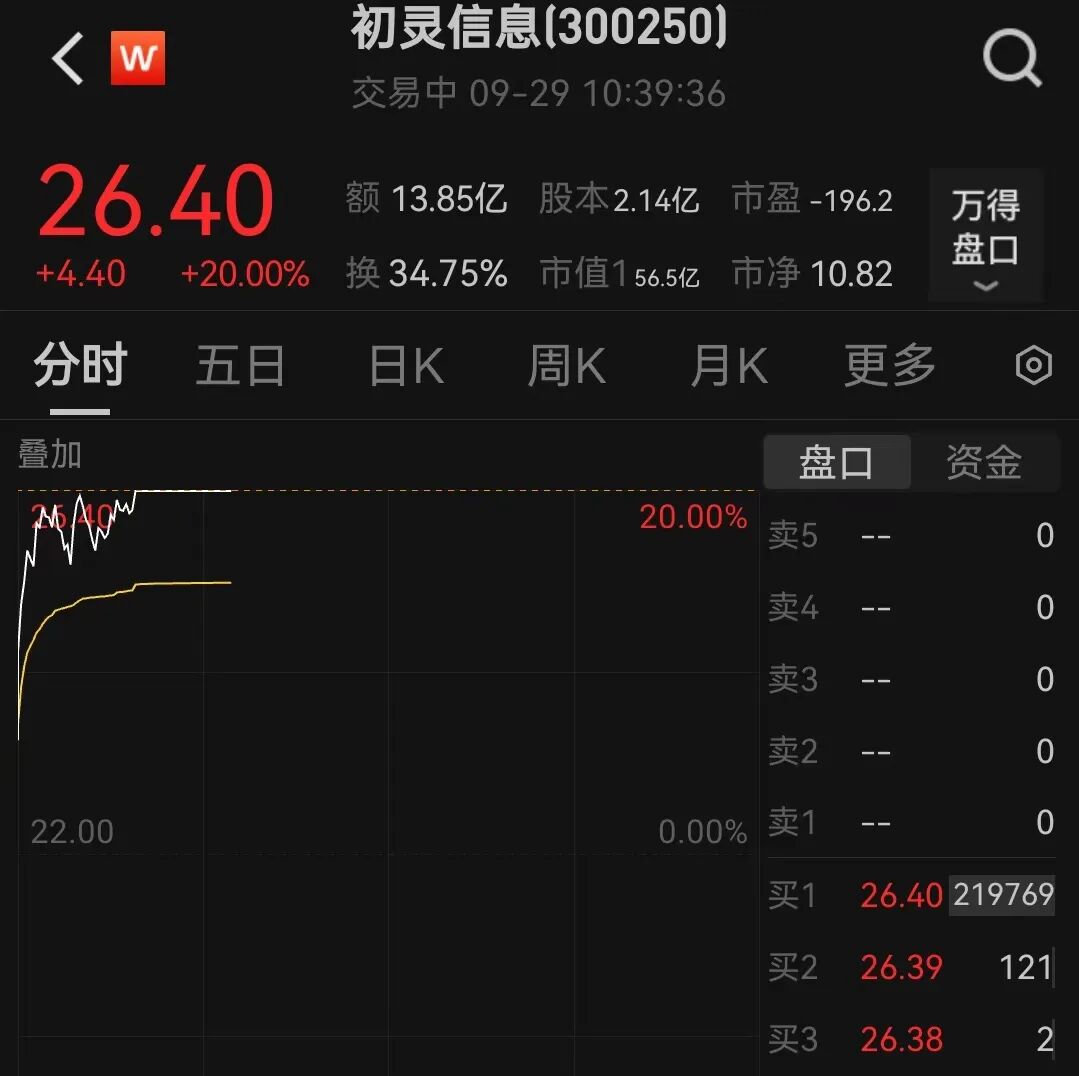The image size is (1079, 1076).
Task: Show the 周K chart tab
Action: click(x=566, y=365)
